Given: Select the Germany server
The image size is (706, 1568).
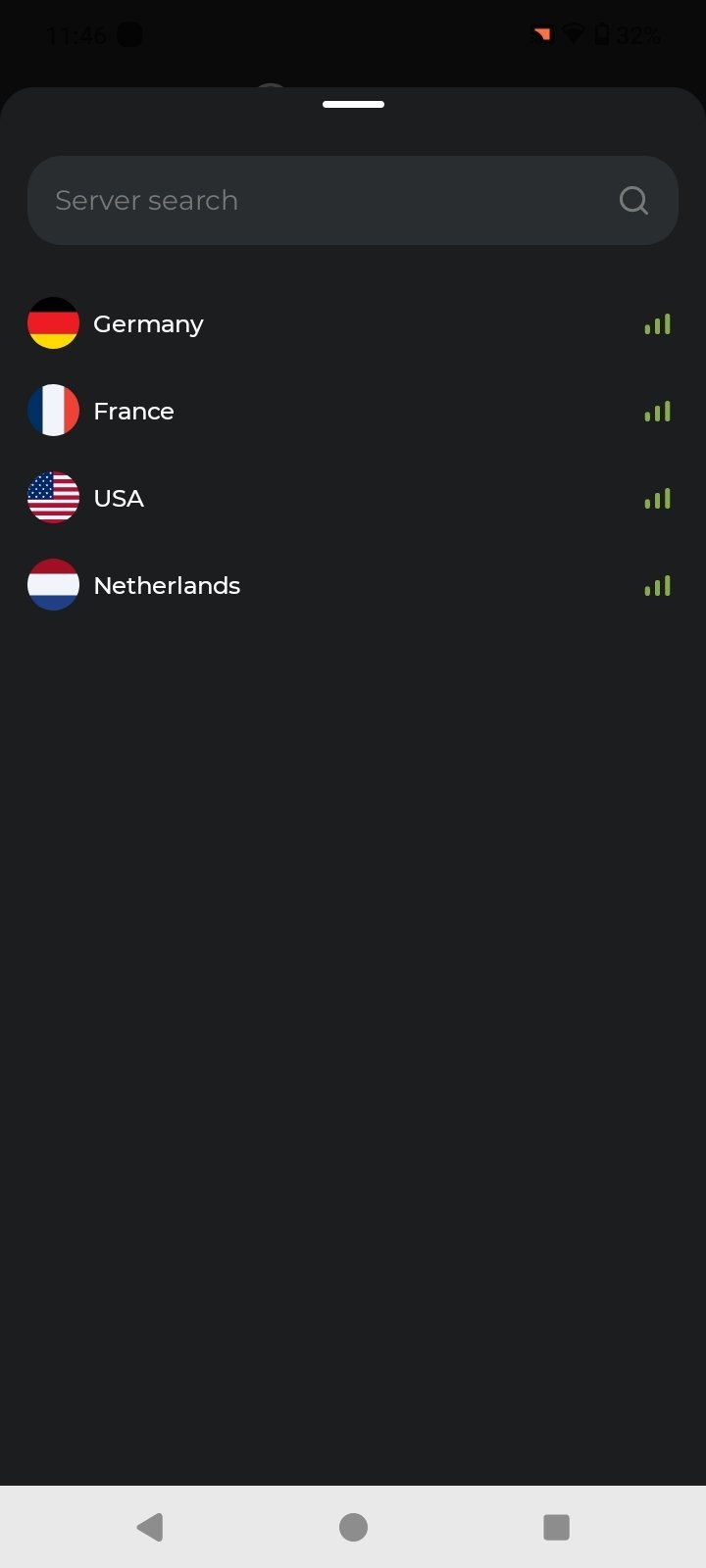Looking at the screenshot, I should 149,324.
